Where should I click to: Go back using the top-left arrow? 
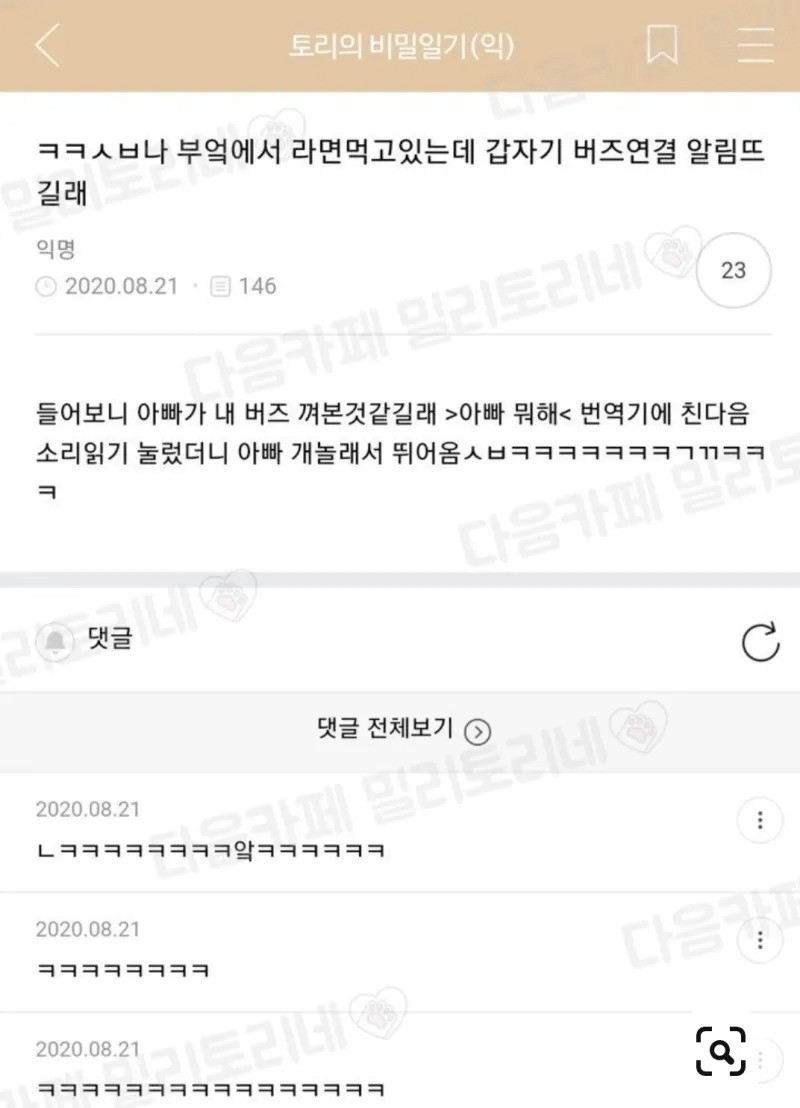tap(47, 46)
